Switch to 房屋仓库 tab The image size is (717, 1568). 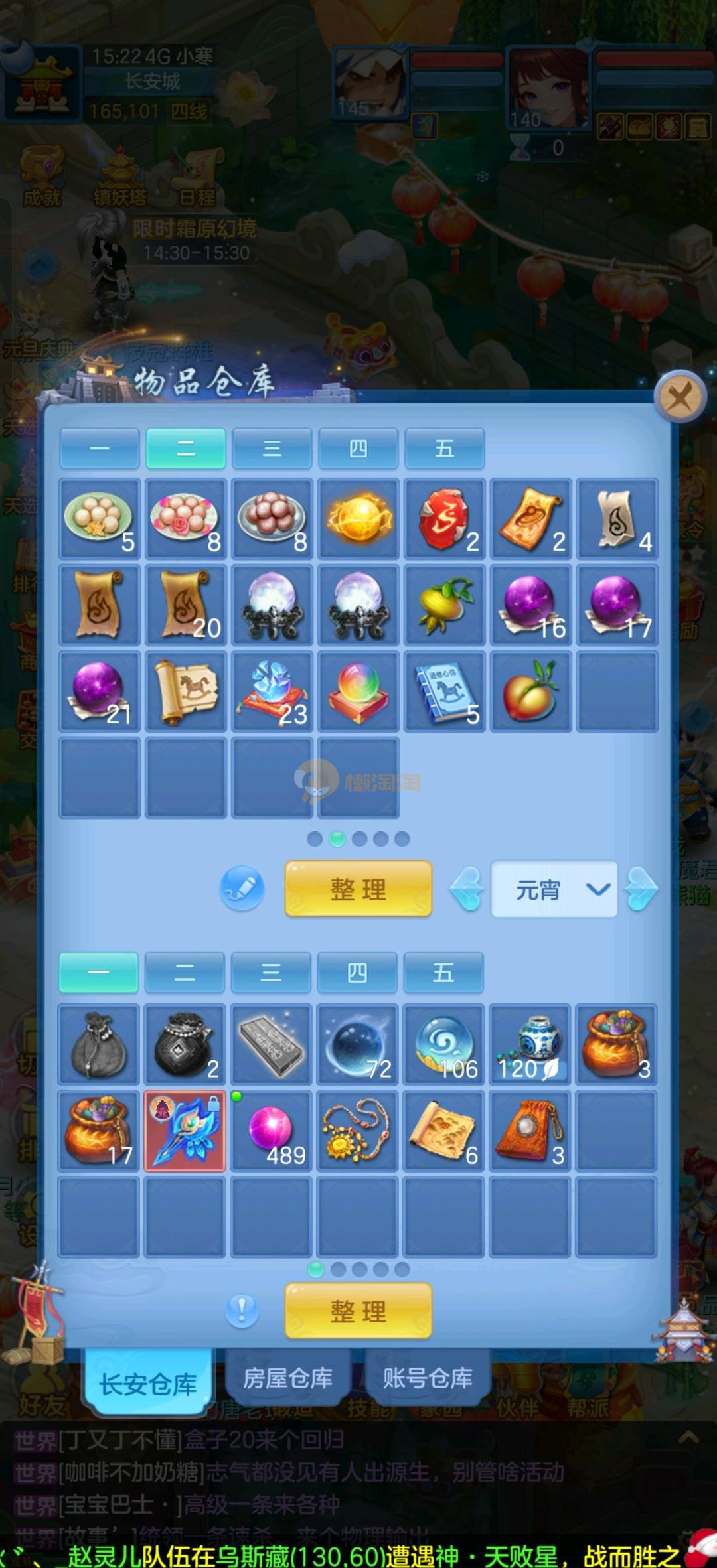(x=287, y=1378)
